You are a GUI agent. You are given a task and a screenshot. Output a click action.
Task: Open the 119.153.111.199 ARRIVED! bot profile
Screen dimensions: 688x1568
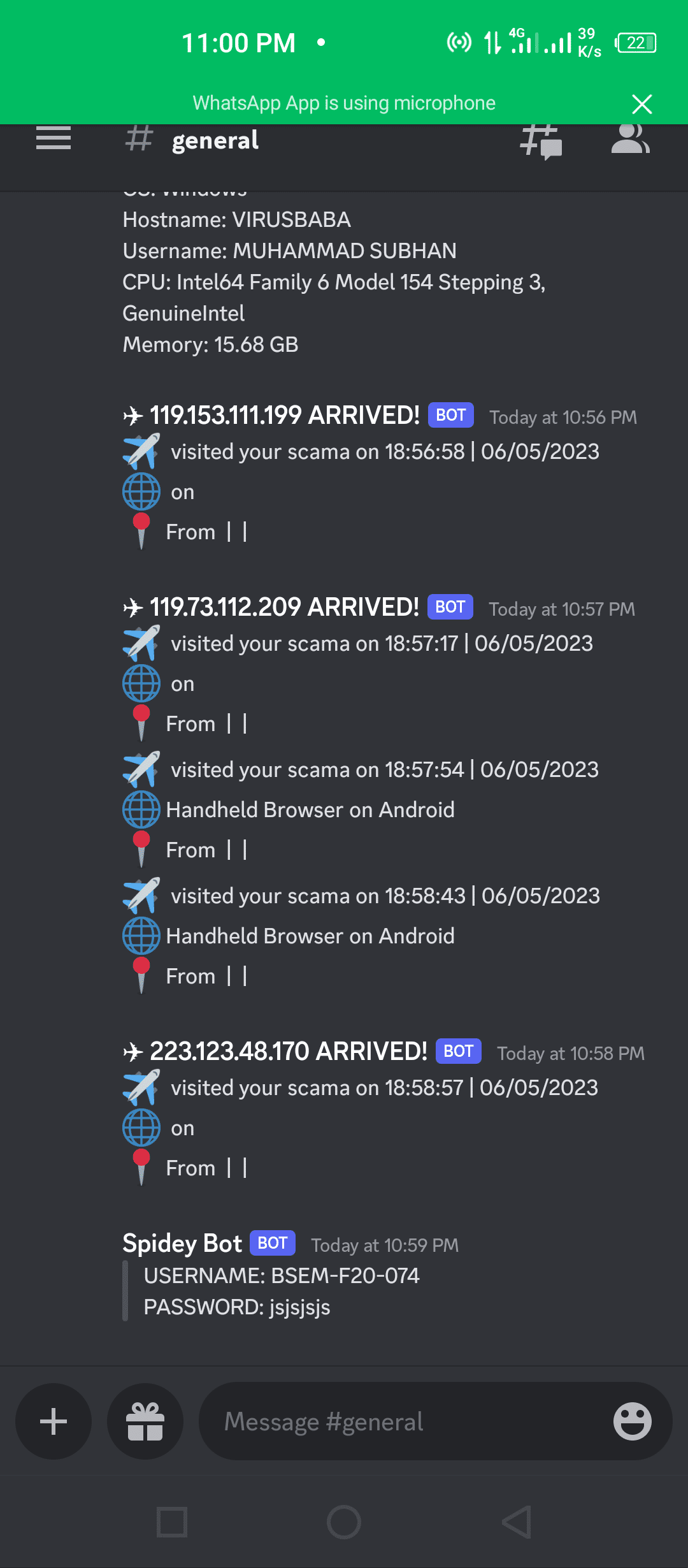click(284, 415)
